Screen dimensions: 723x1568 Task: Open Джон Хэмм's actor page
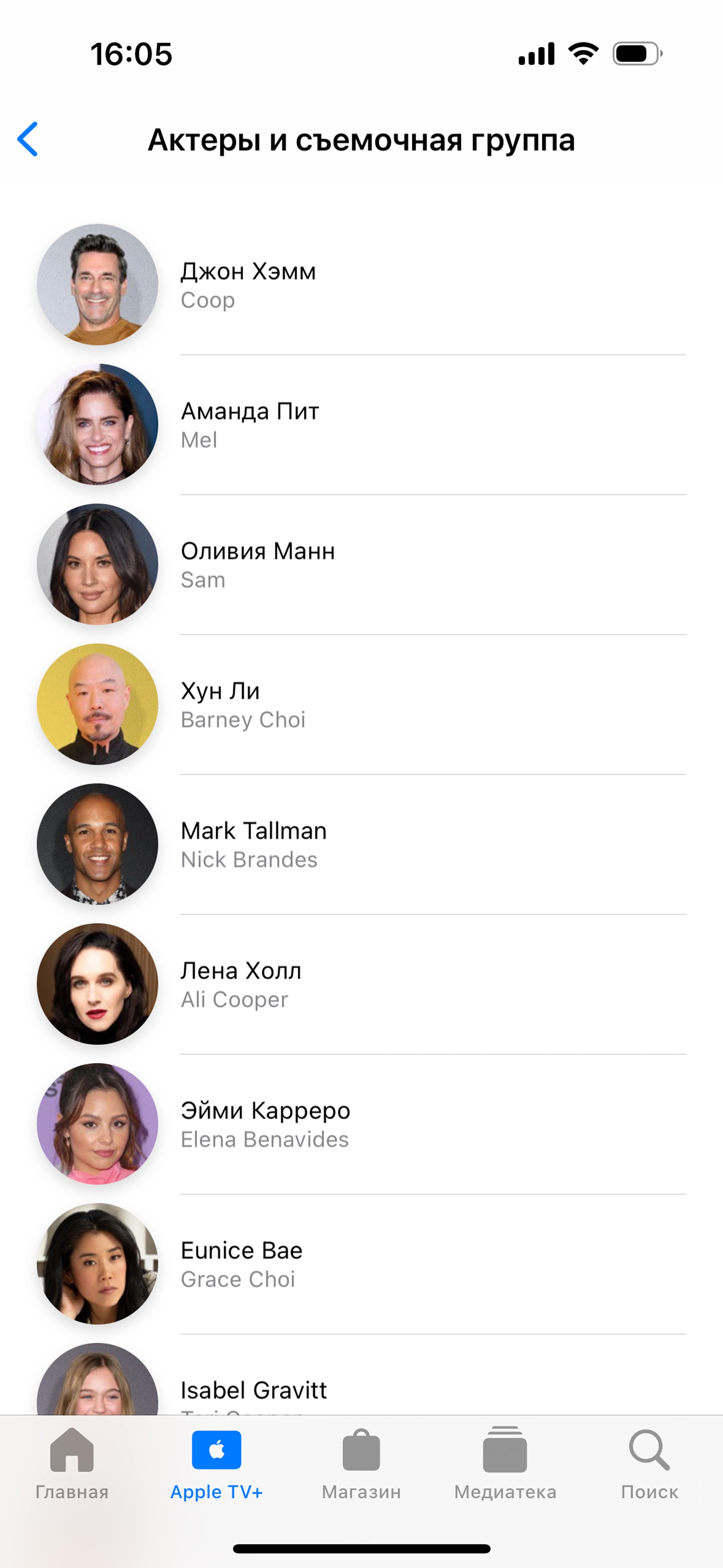tap(361, 285)
